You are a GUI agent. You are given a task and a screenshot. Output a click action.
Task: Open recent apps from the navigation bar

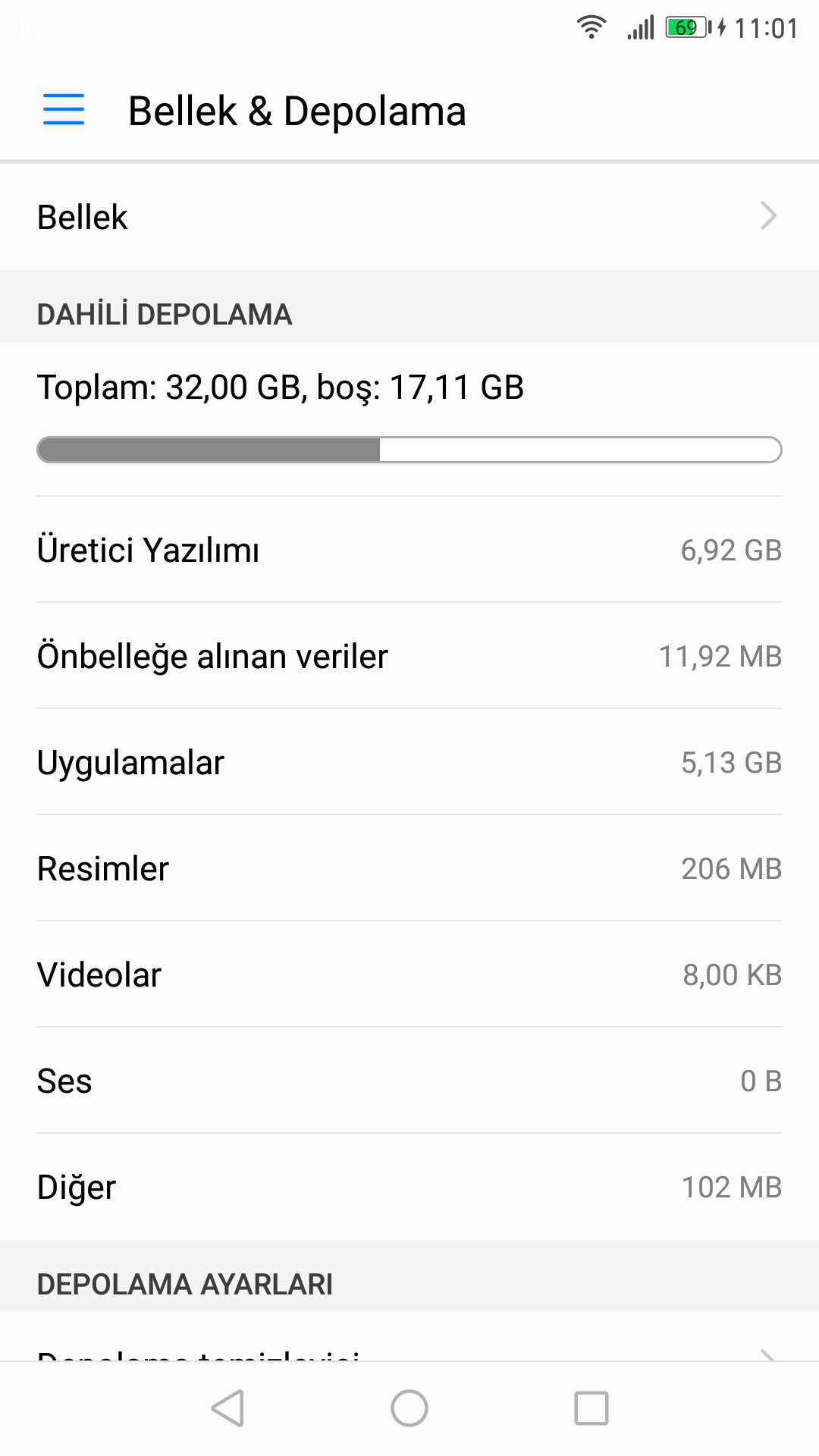tap(591, 1408)
